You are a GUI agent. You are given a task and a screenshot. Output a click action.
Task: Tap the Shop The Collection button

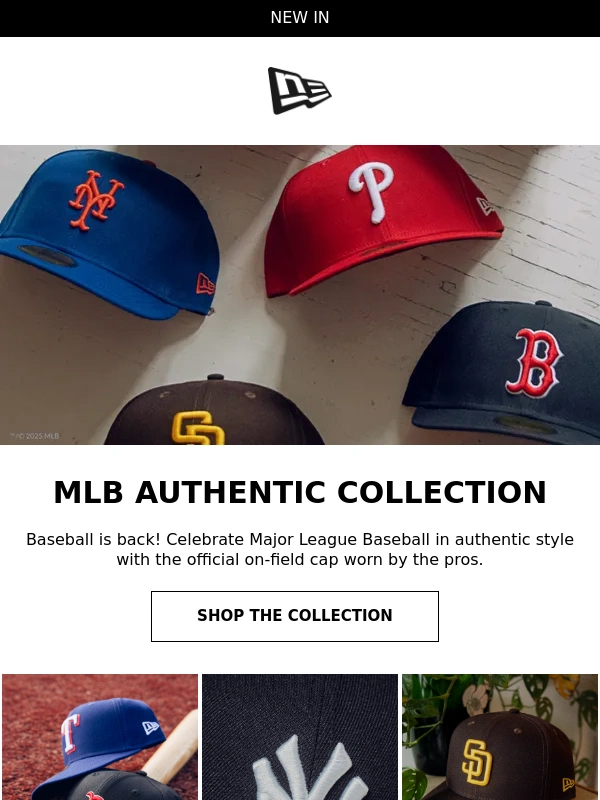click(x=295, y=616)
